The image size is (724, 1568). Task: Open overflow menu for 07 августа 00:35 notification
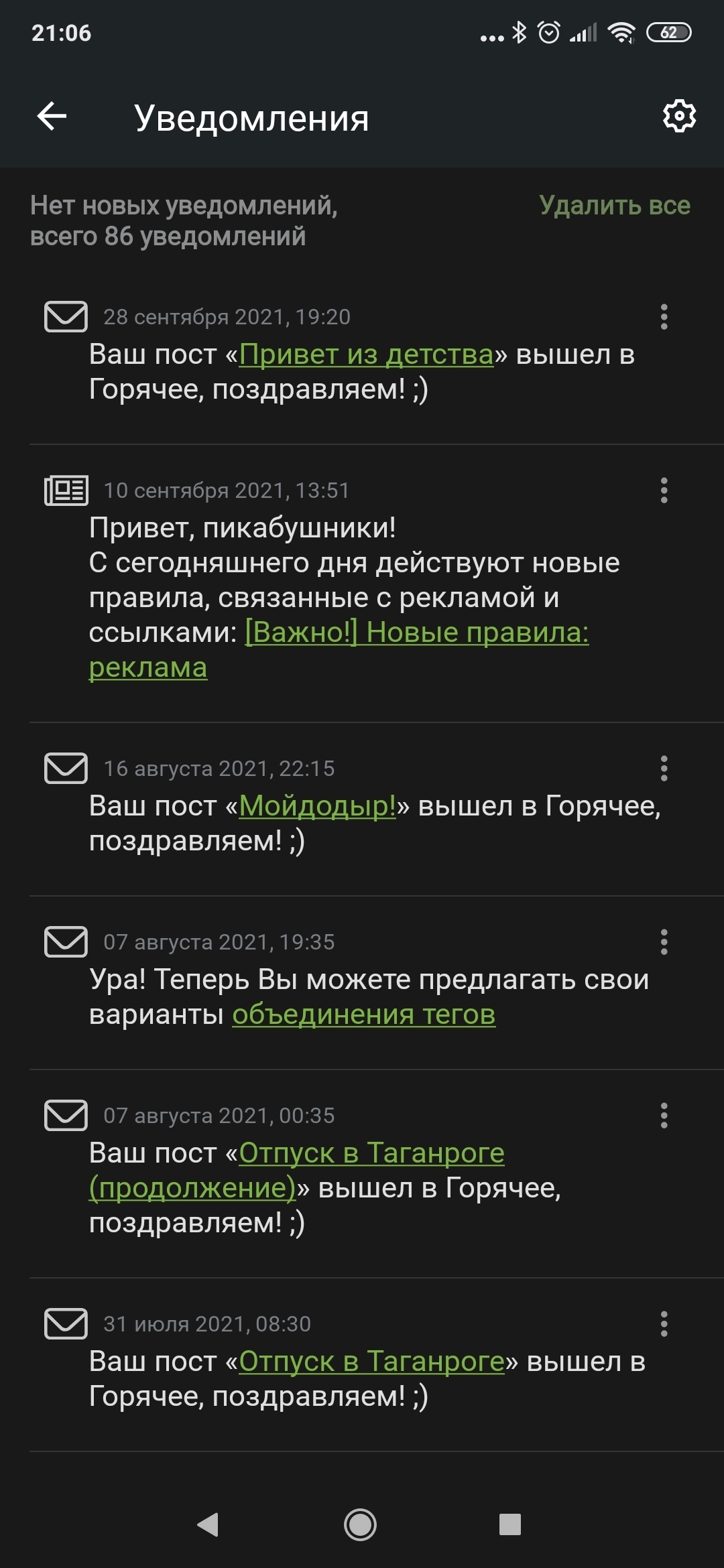coord(664,1115)
